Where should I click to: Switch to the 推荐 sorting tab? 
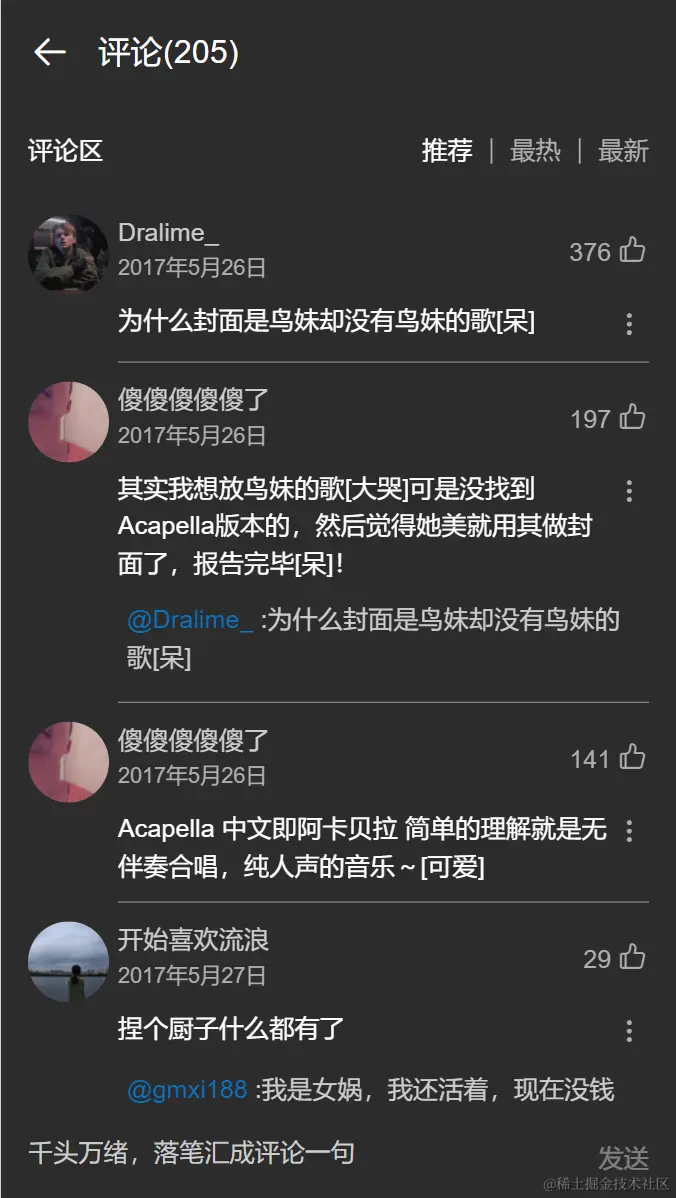[x=447, y=151]
